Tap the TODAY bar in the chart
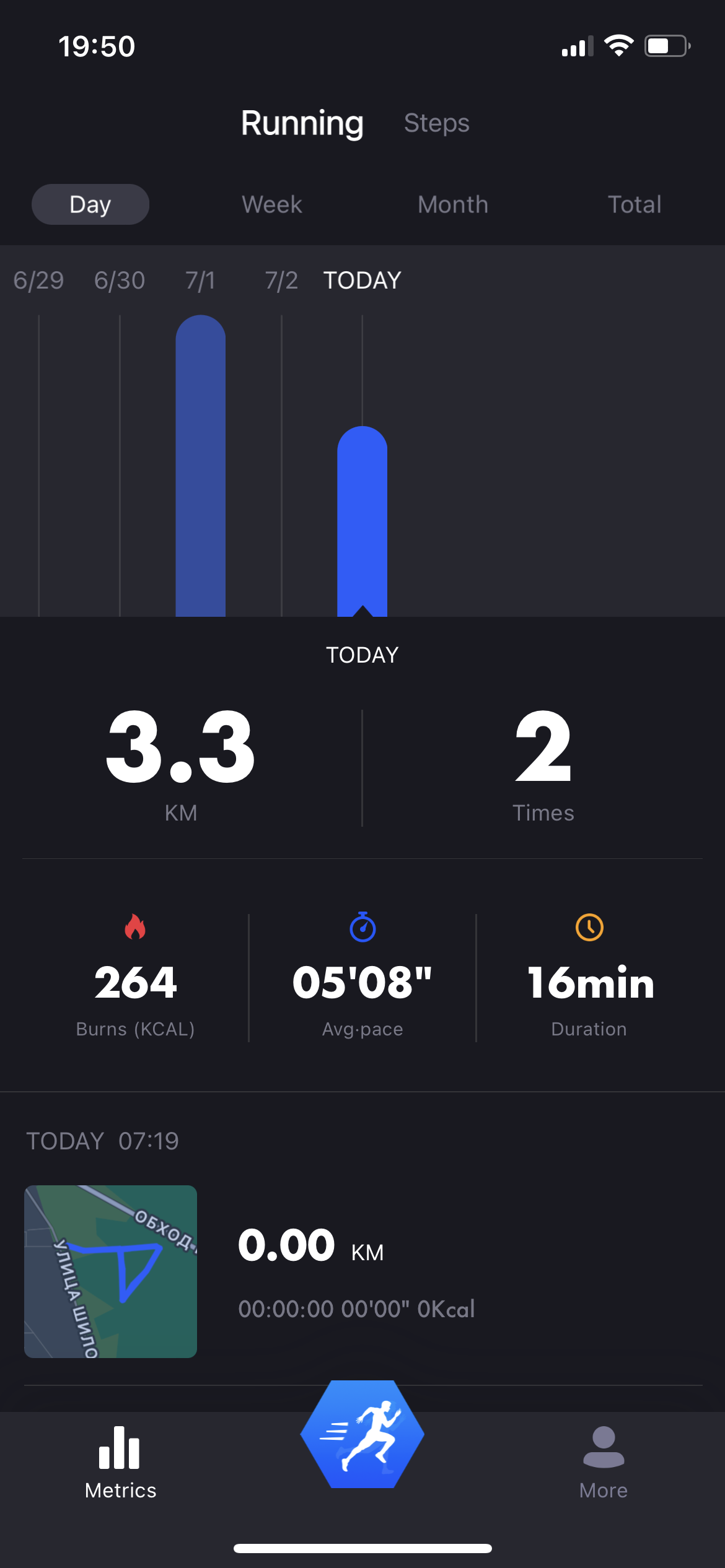The image size is (725, 1568). point(362,521)
